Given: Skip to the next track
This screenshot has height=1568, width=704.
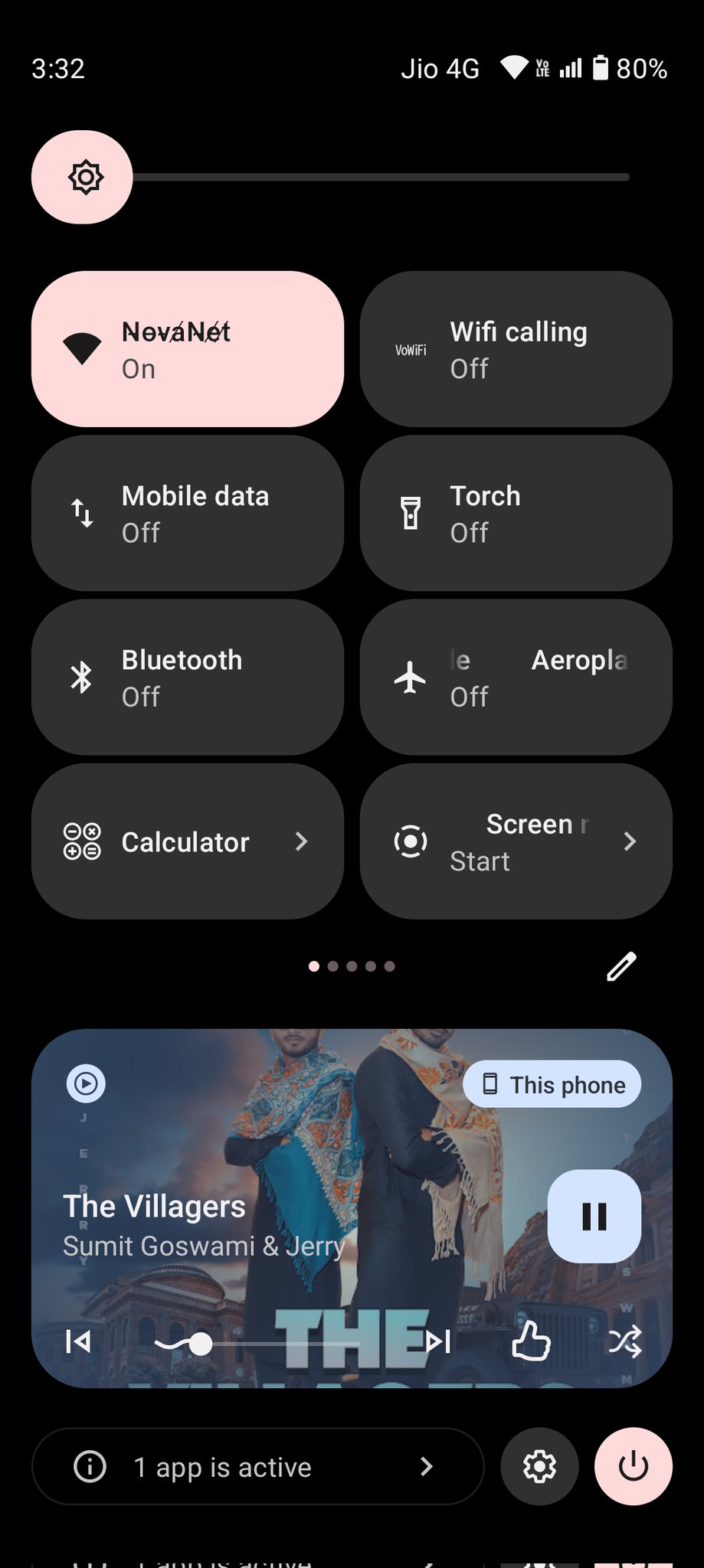Looking at the screenshot, I should tap(438, 1341).
